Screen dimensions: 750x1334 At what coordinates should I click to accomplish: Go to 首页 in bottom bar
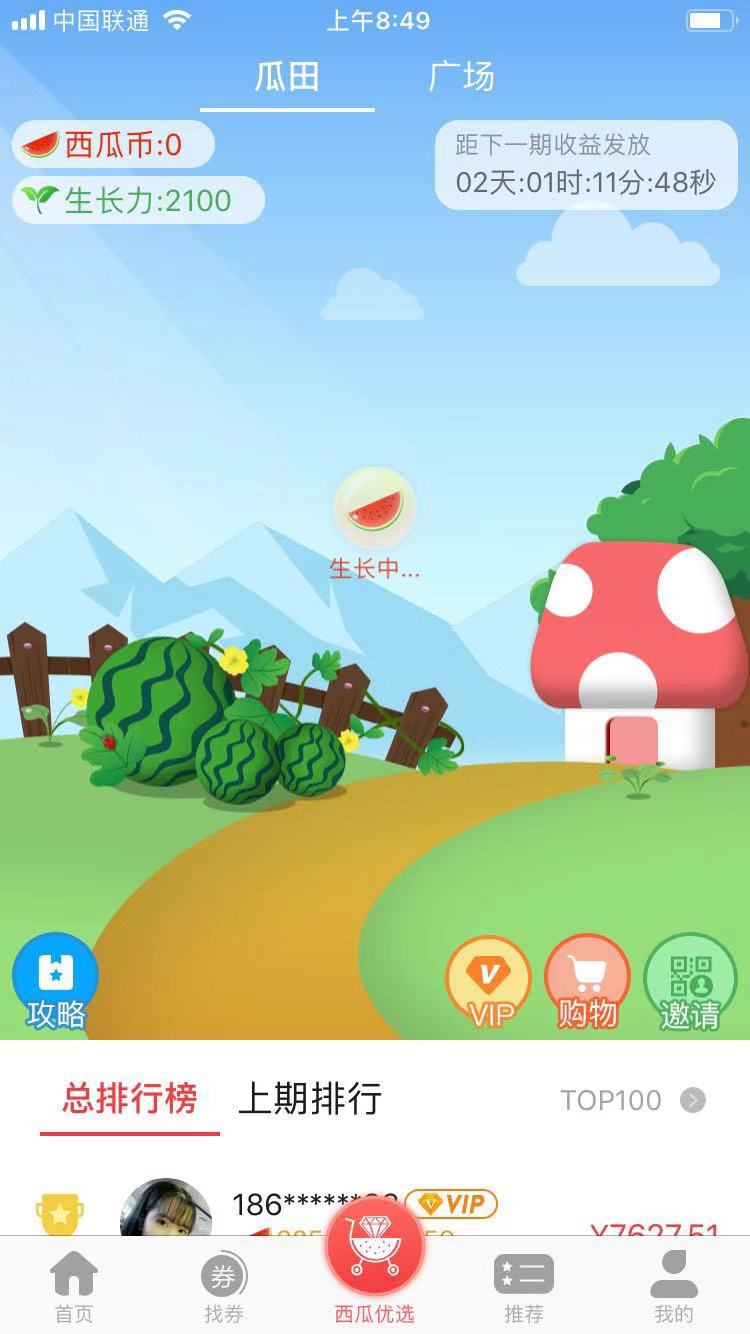pos(74,1288)
